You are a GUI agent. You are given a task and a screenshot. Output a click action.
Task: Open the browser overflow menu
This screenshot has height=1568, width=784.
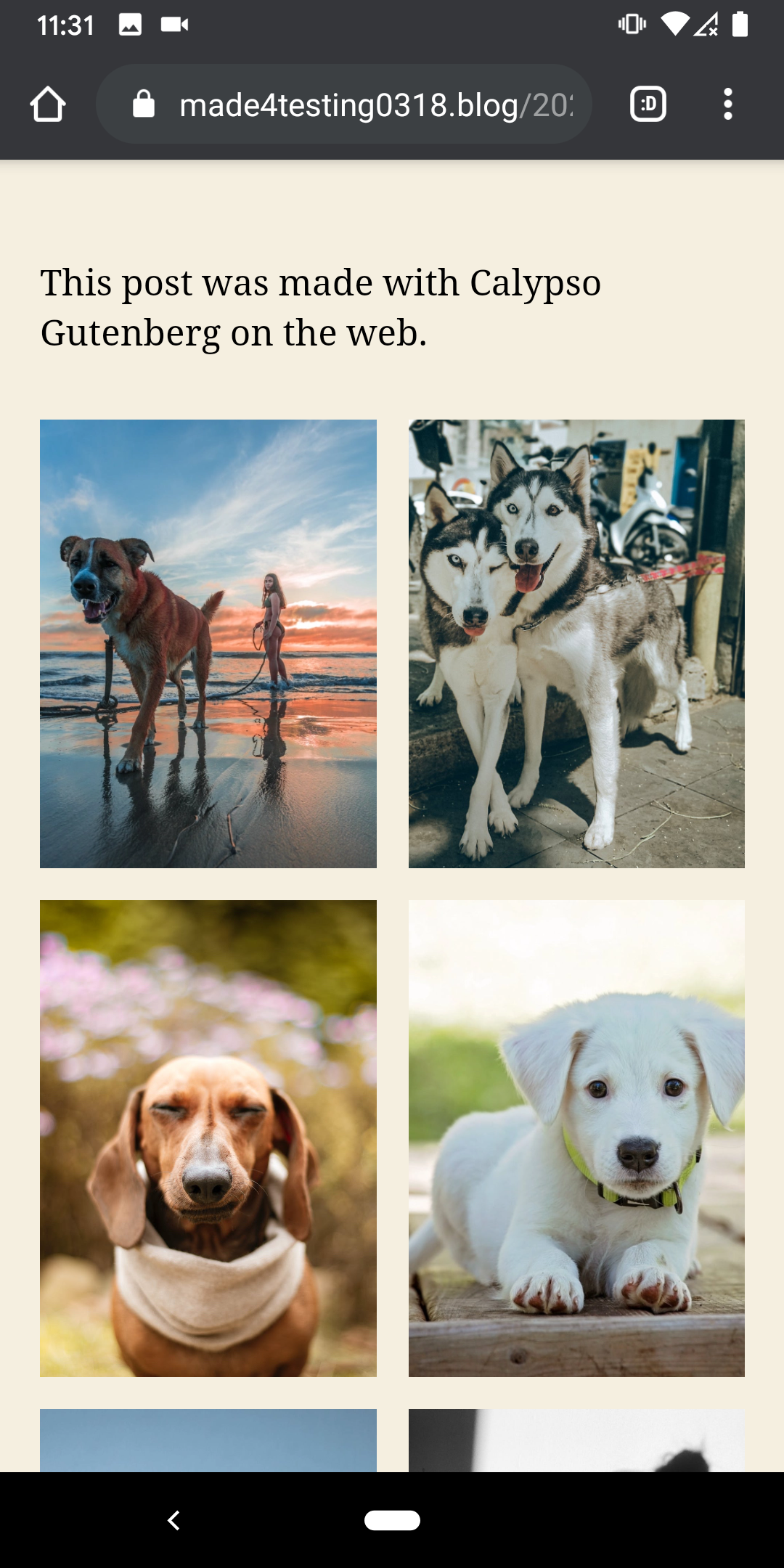click(727, 105)
